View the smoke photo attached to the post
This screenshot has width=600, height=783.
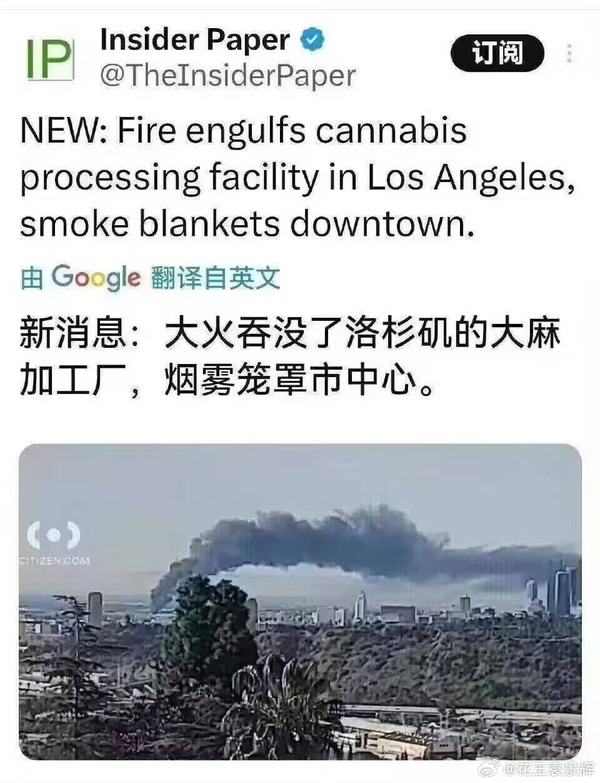point(300,600)
